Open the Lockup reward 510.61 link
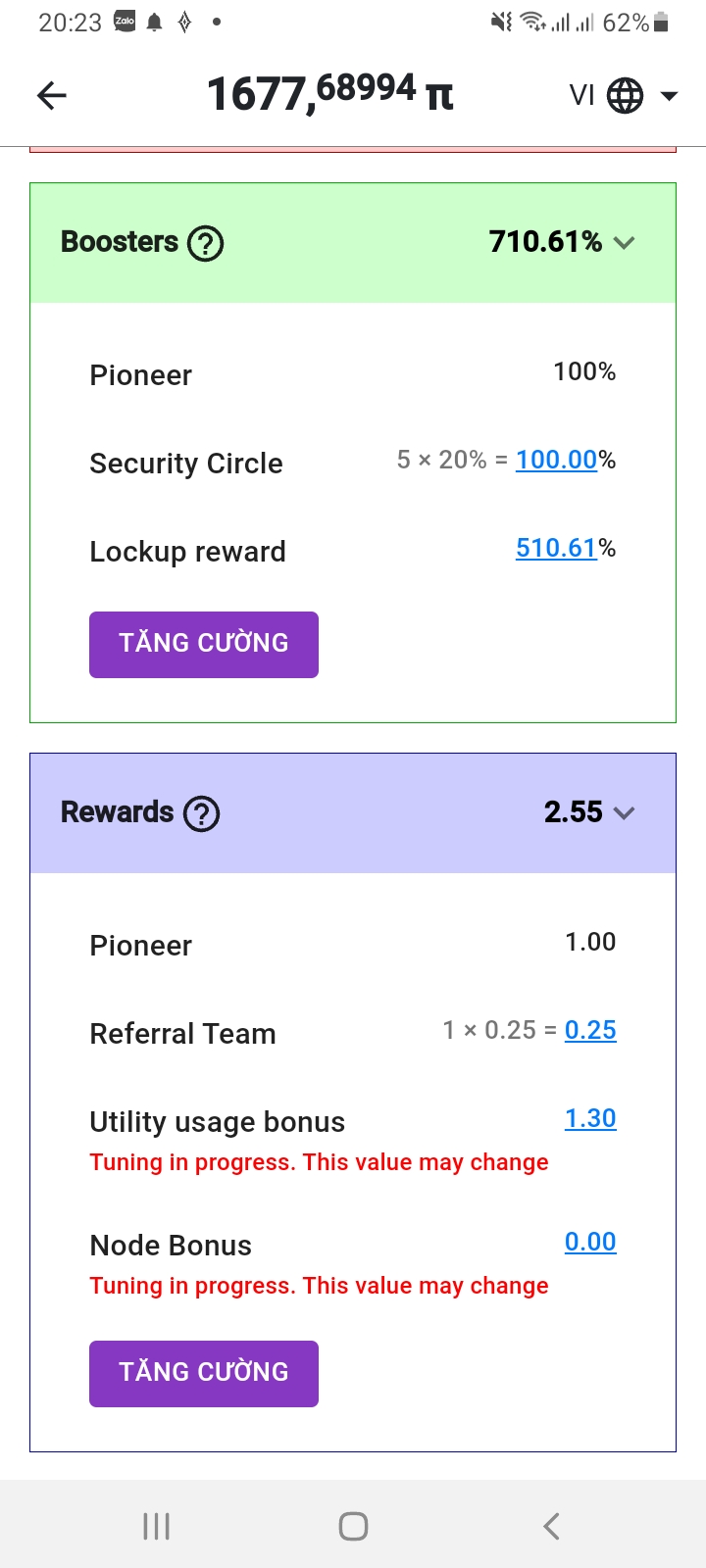706x1568 pixels. tap(557, 548)
